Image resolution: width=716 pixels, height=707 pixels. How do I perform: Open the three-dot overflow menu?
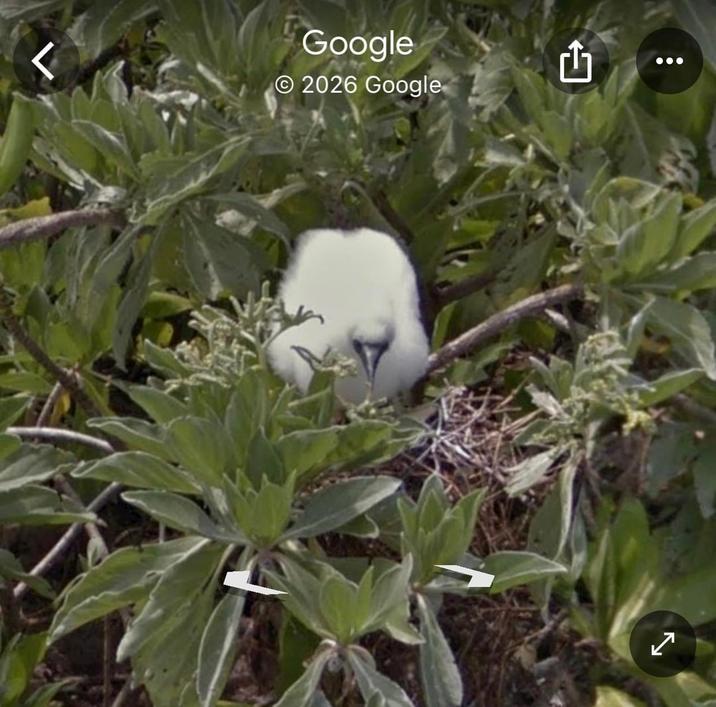point(669,61)
